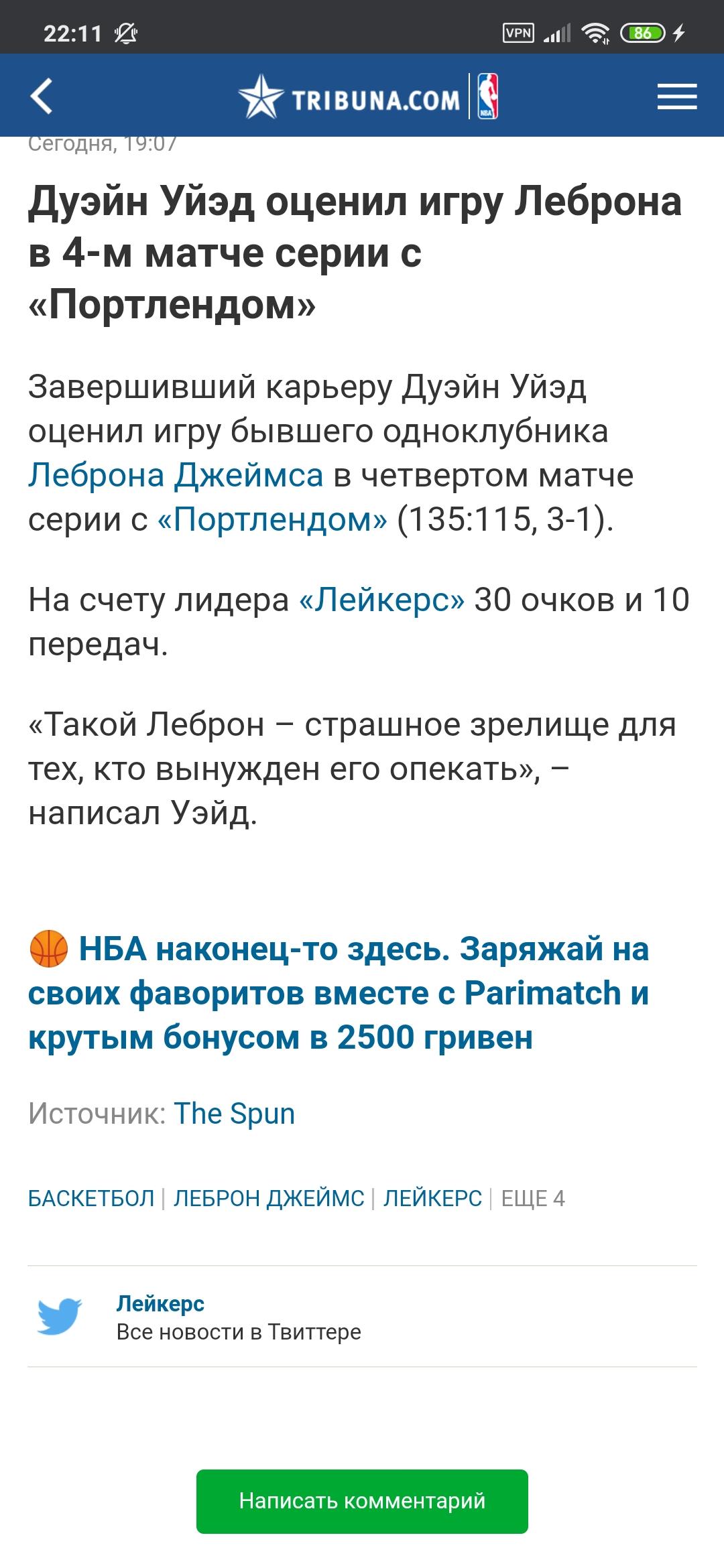Viewport: 724px width, 1568px height.
Task: Tap Написать комментарий button
Action: tap(362, 1501)
